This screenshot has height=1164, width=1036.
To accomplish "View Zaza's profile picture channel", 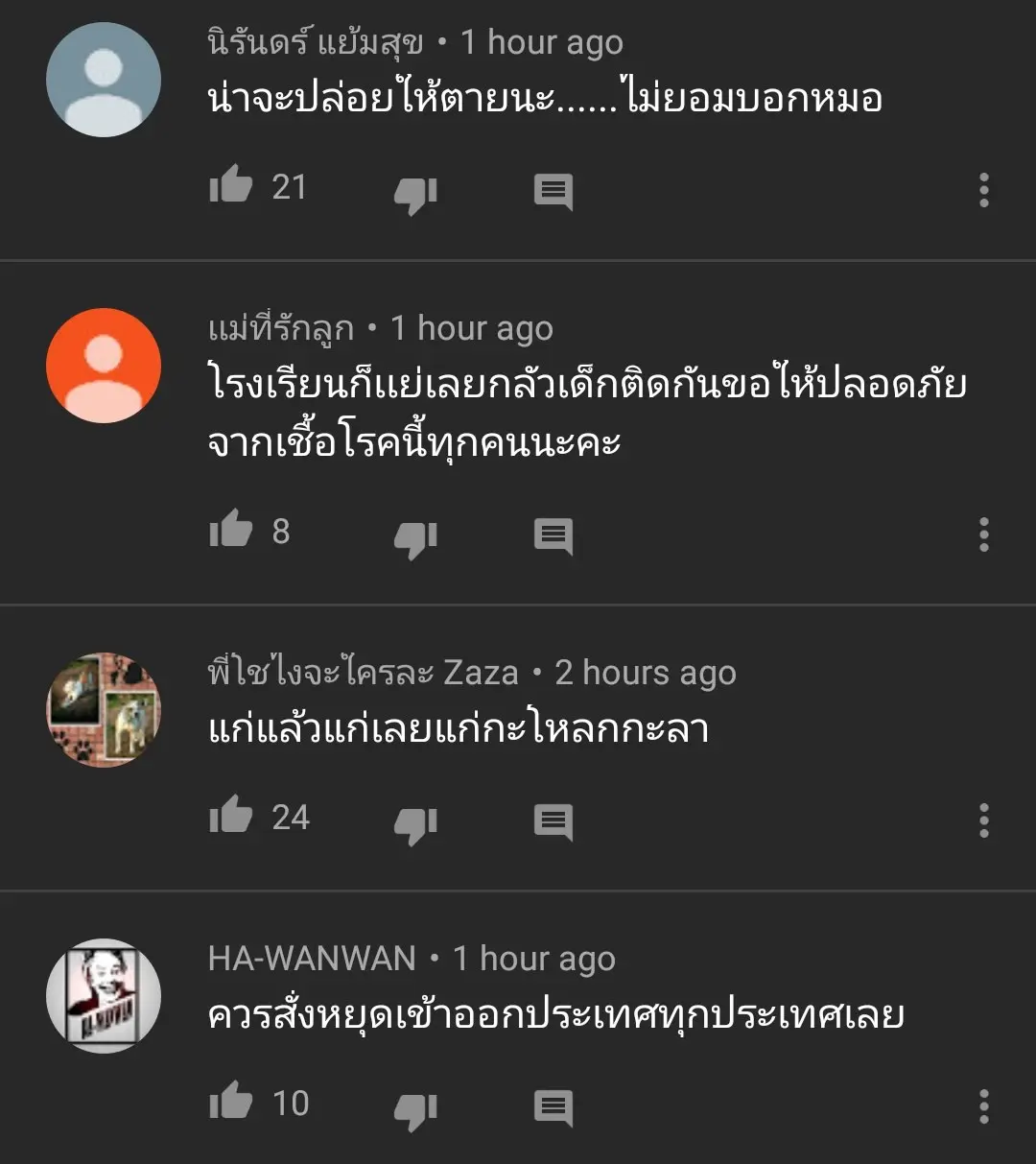I will 104,710.
